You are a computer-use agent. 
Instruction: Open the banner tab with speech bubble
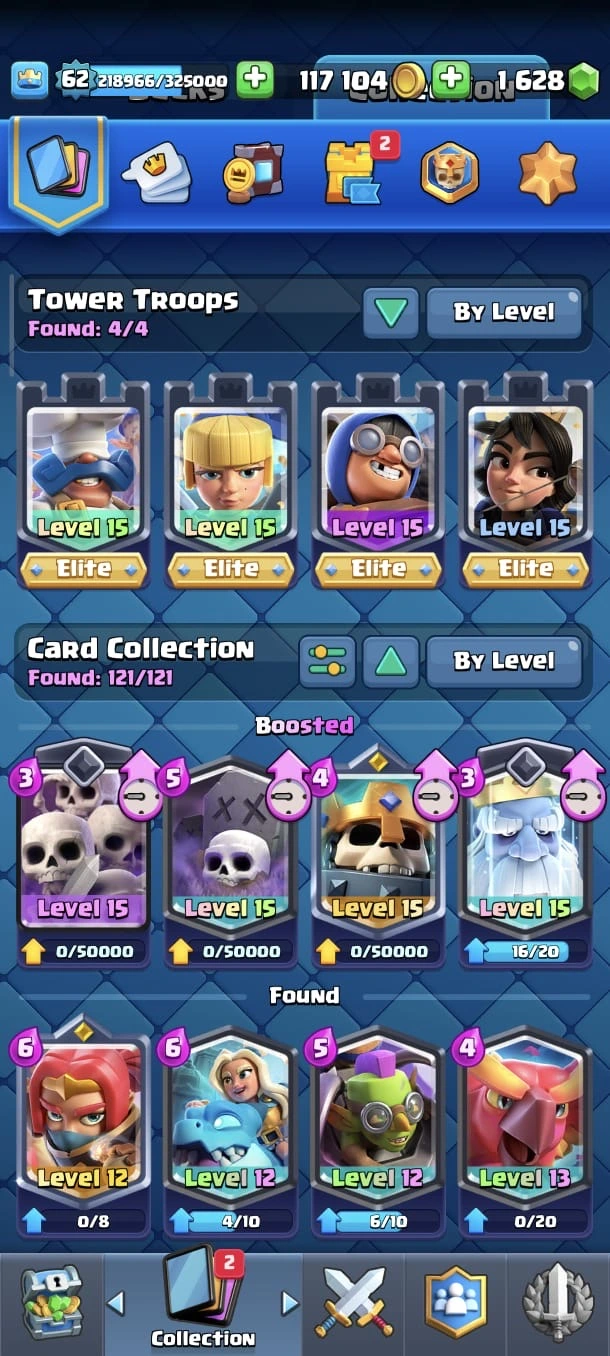pos(155,174)
